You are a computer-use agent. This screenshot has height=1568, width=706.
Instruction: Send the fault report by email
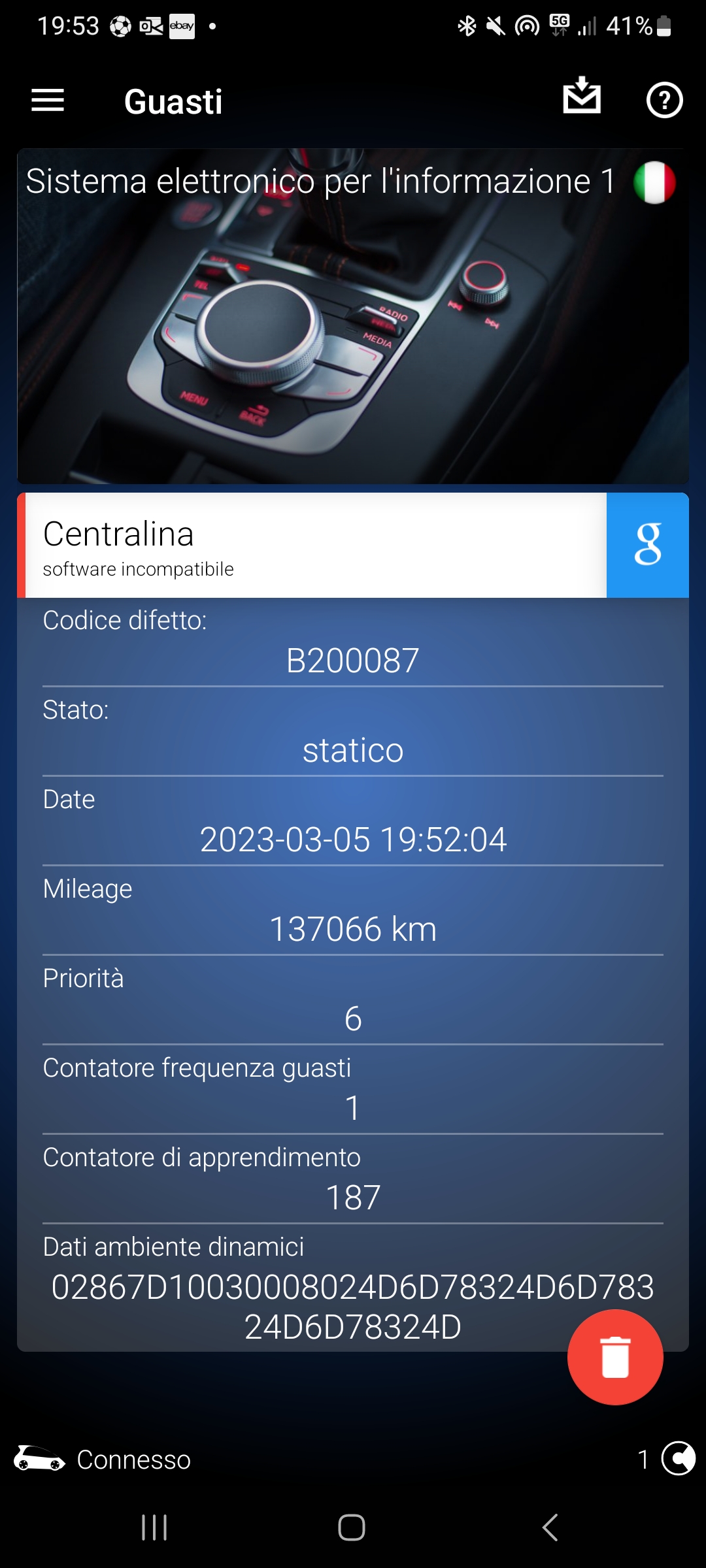[x=581, y=97]
